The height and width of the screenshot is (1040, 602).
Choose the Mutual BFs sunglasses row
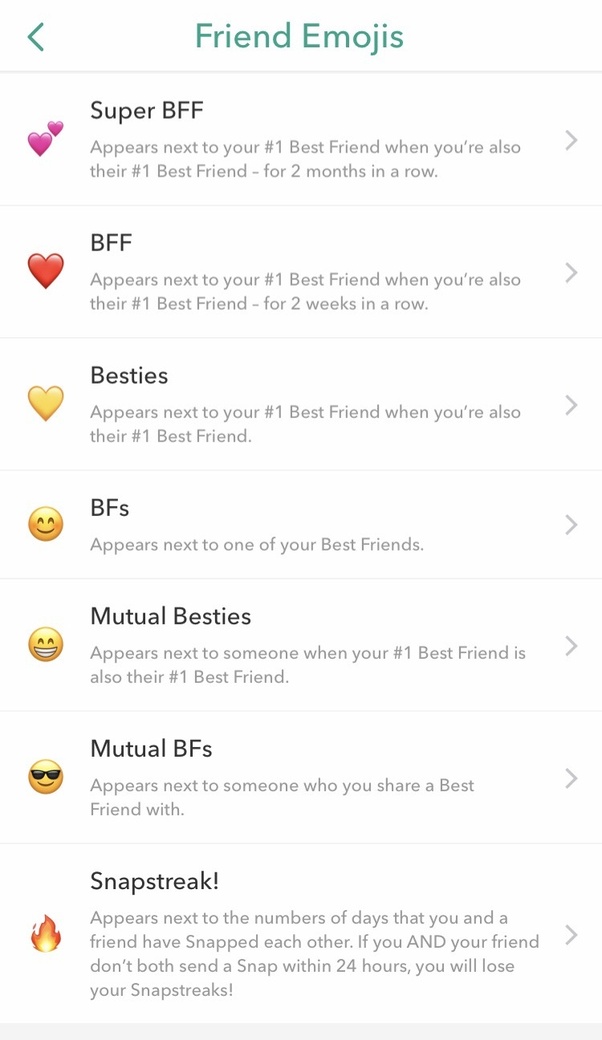(300, 778)
